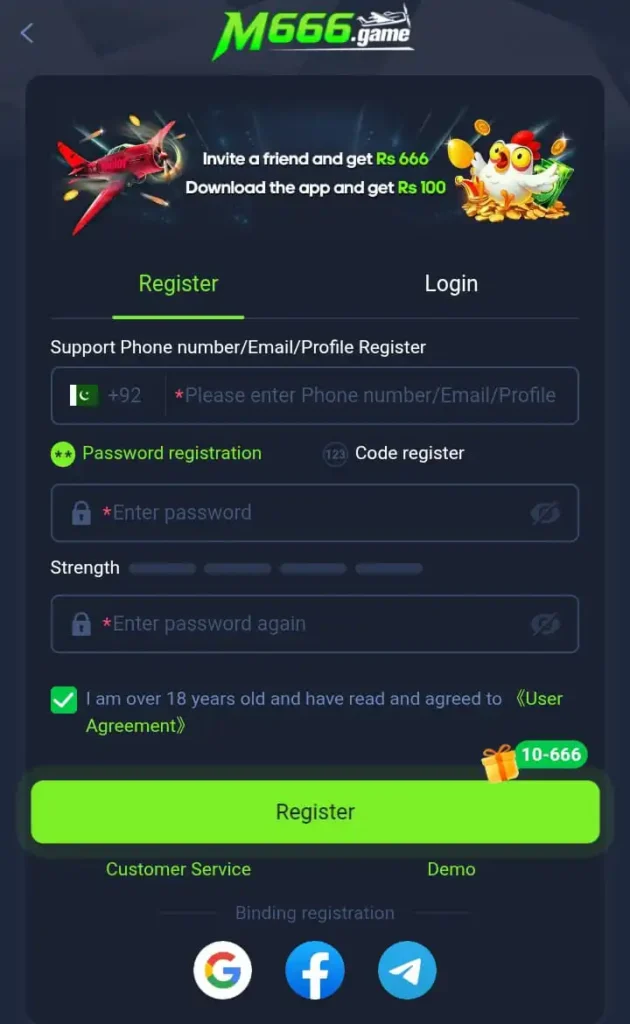This screenshot has width=630, height=1024.
Task: Tap the green Register button
Action: pos(315,812)
